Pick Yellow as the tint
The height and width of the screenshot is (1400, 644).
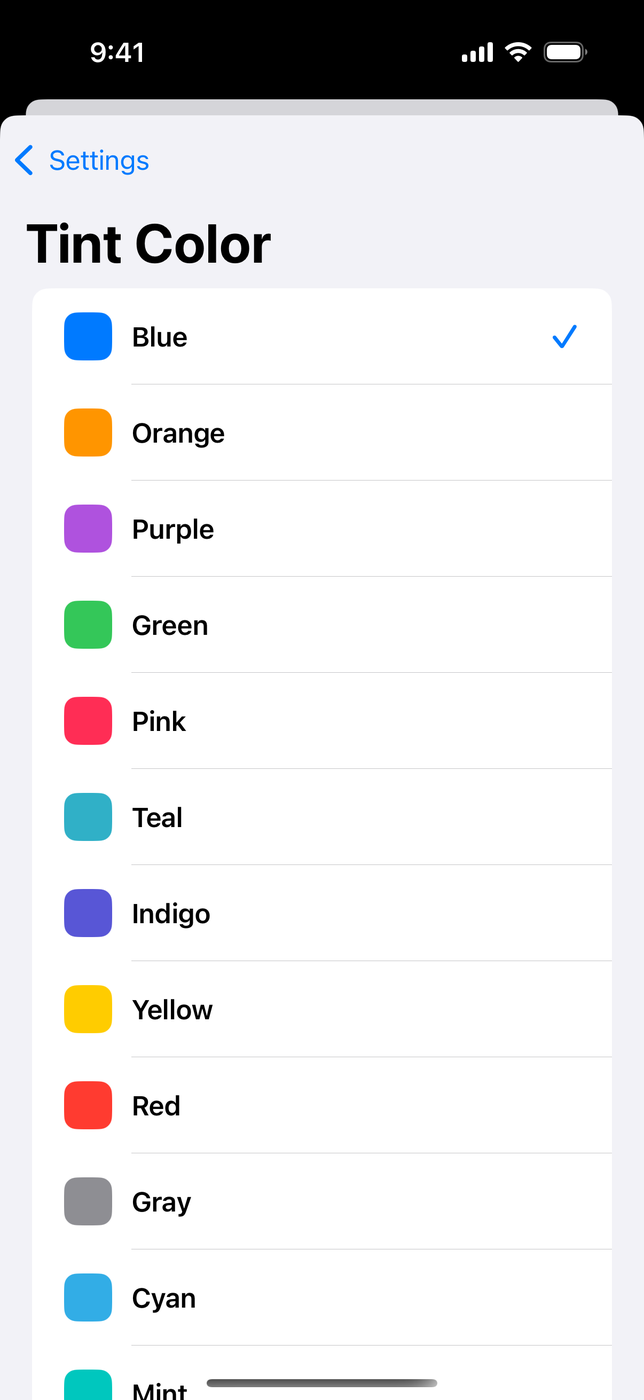pyautogui.click(x=322, y=1009)
